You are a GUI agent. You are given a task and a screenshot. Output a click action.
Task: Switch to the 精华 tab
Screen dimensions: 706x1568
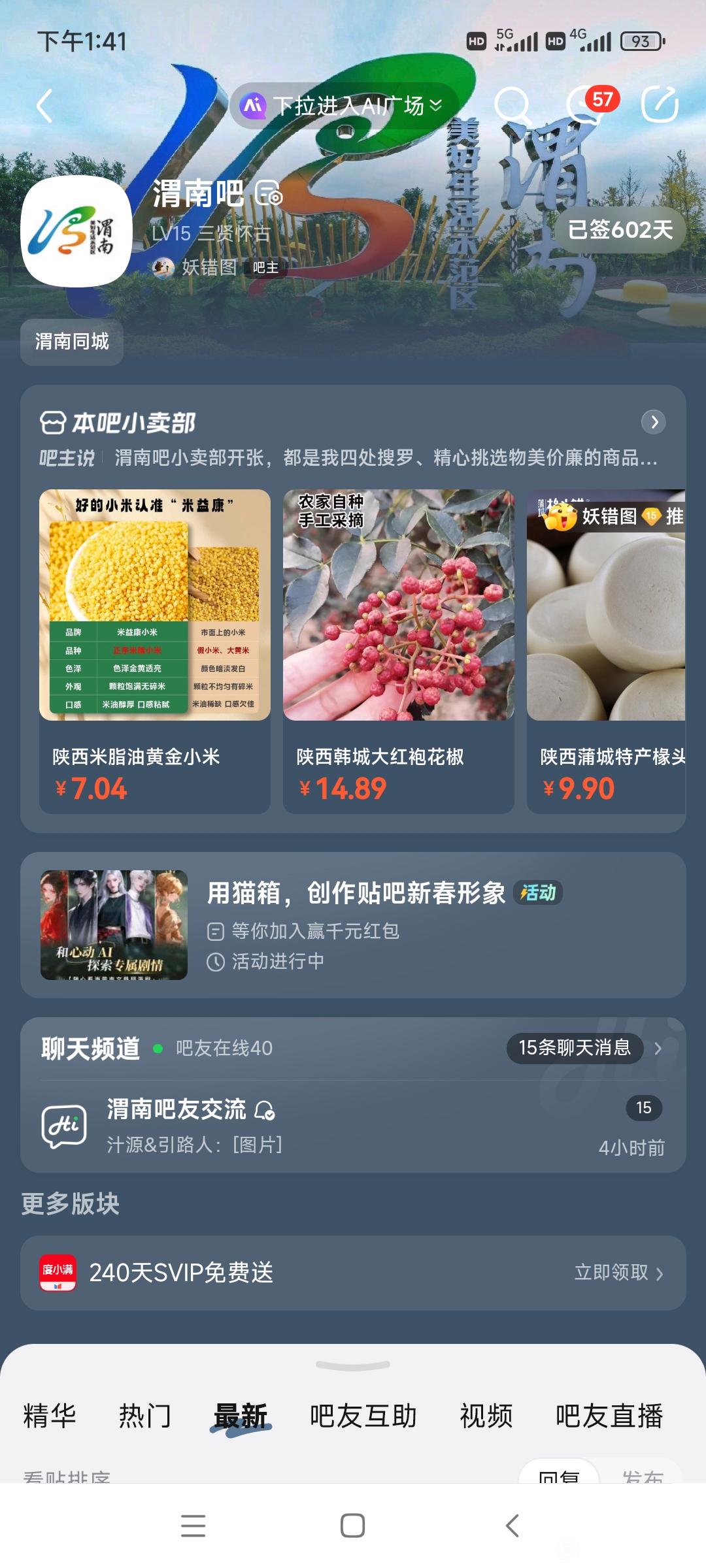pyautogui.click(x=50, y=1416)
